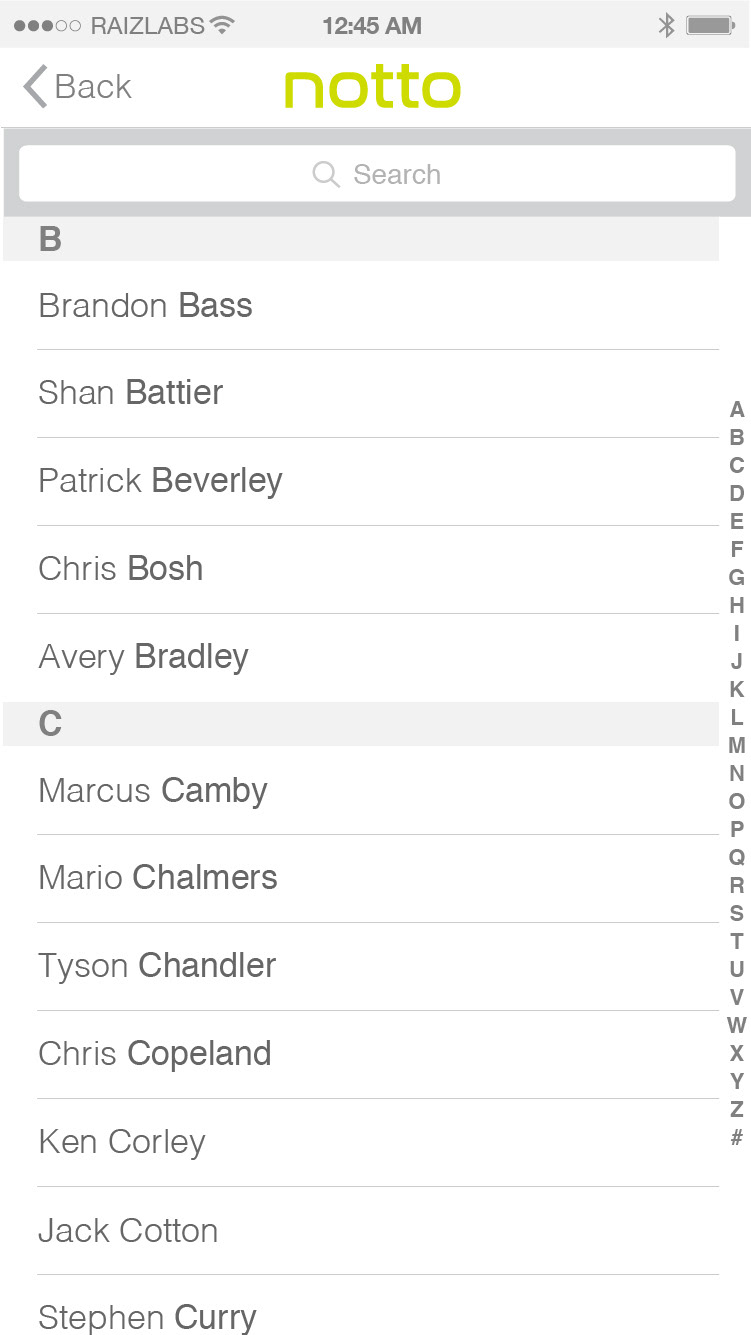Jump to letter M in the index

tap(737, 745)
